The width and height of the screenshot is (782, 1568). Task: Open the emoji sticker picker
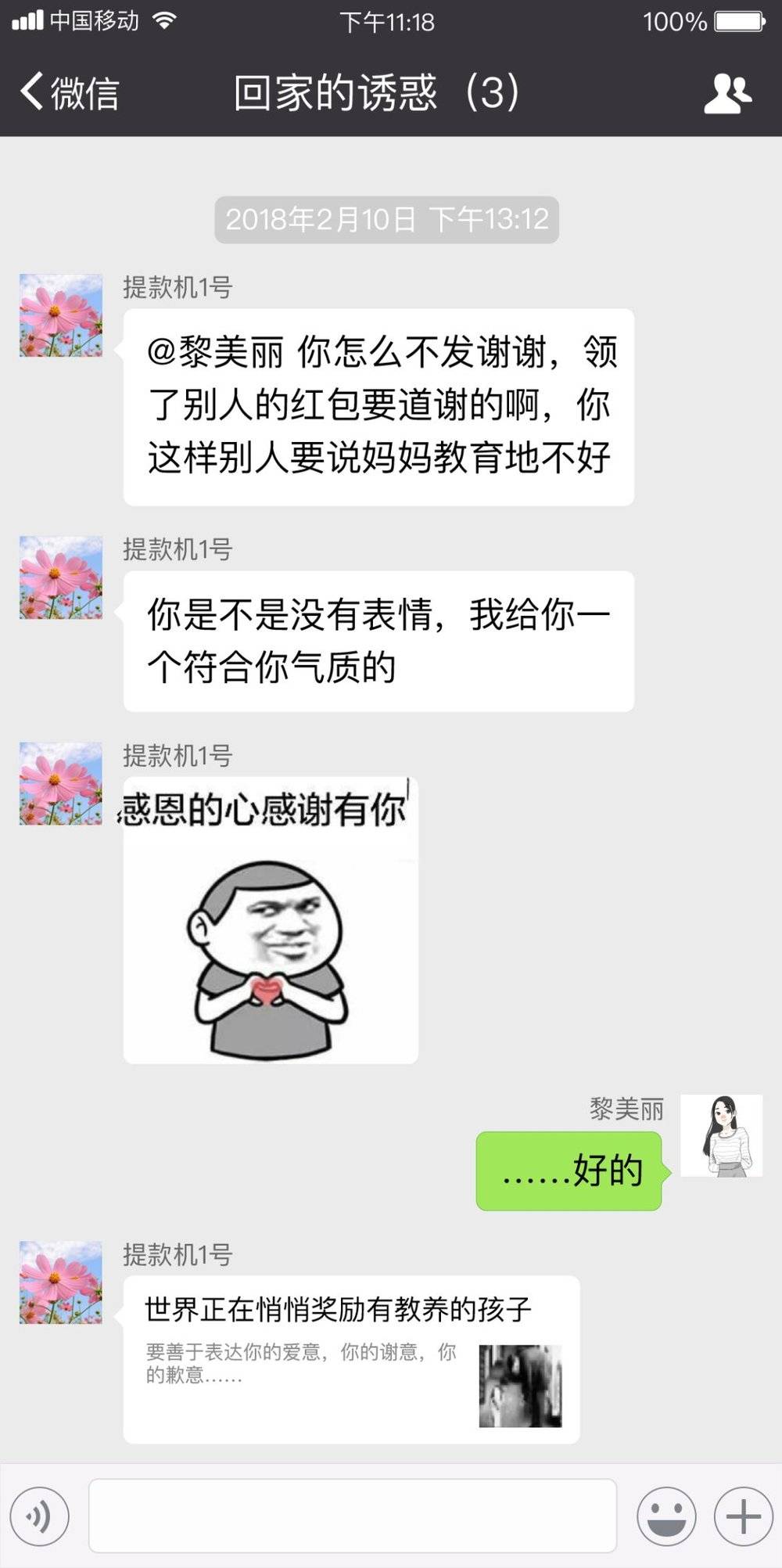point(666,1516)
